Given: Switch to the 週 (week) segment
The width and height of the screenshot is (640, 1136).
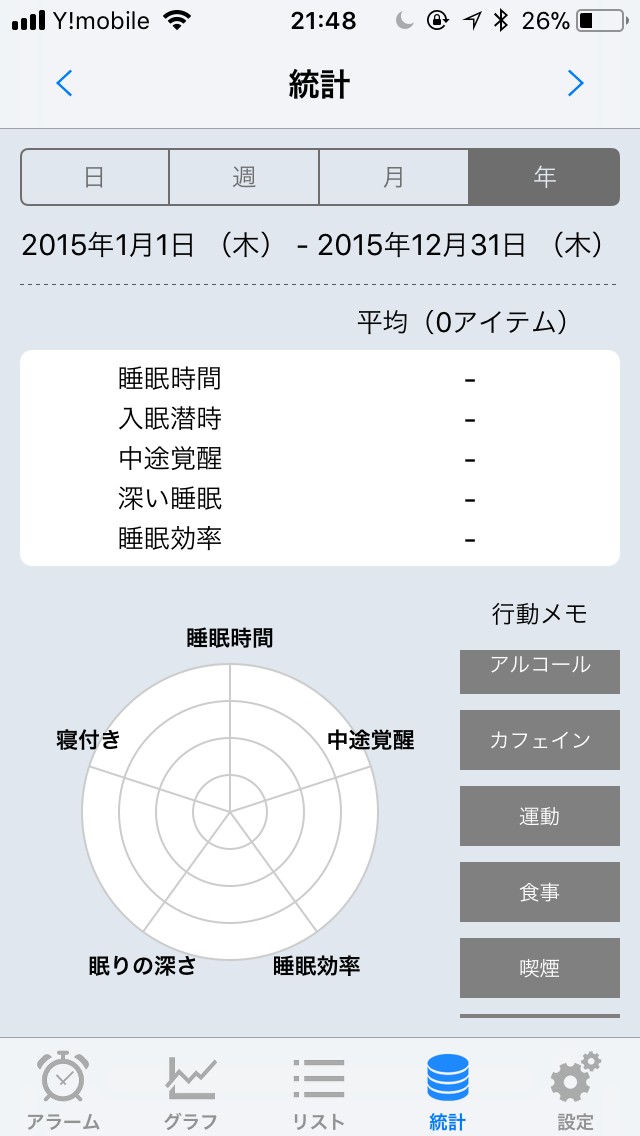Looking at the screenshot, I should click(244, 177).
